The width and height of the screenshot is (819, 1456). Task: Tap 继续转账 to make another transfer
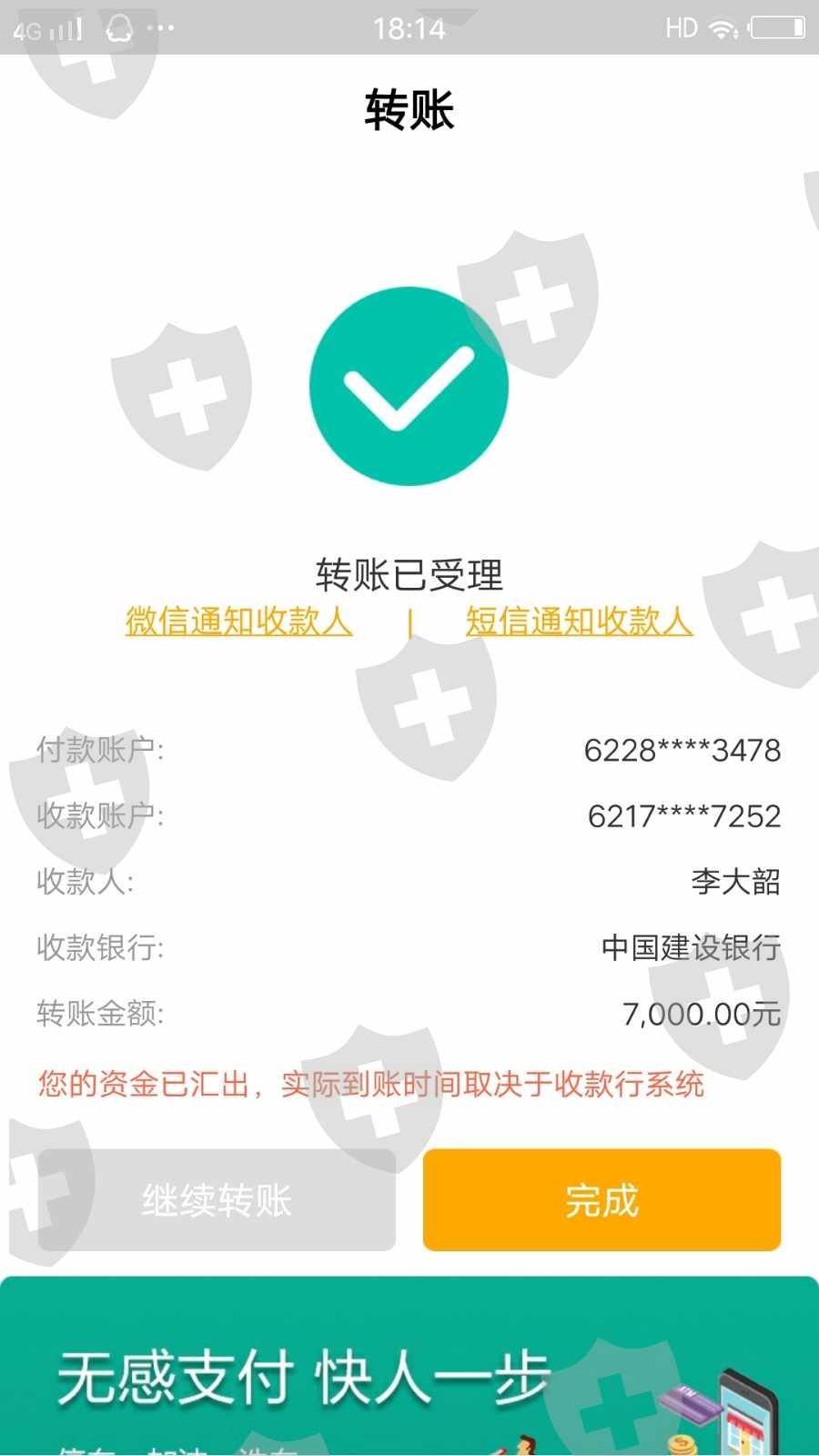pyautogui.click(x=217, y=1200)
